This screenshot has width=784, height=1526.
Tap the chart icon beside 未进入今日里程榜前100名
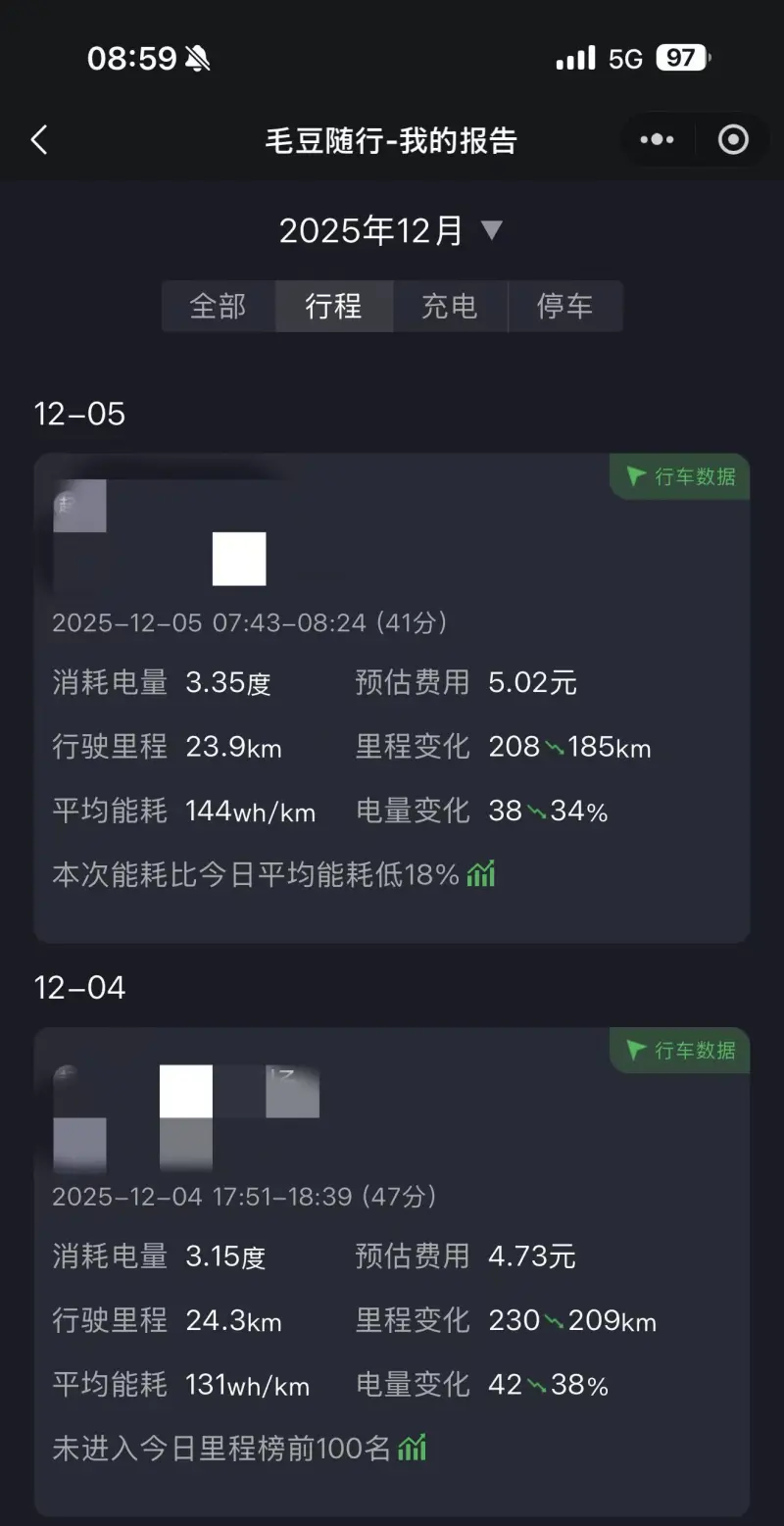tap(413, 1448)
